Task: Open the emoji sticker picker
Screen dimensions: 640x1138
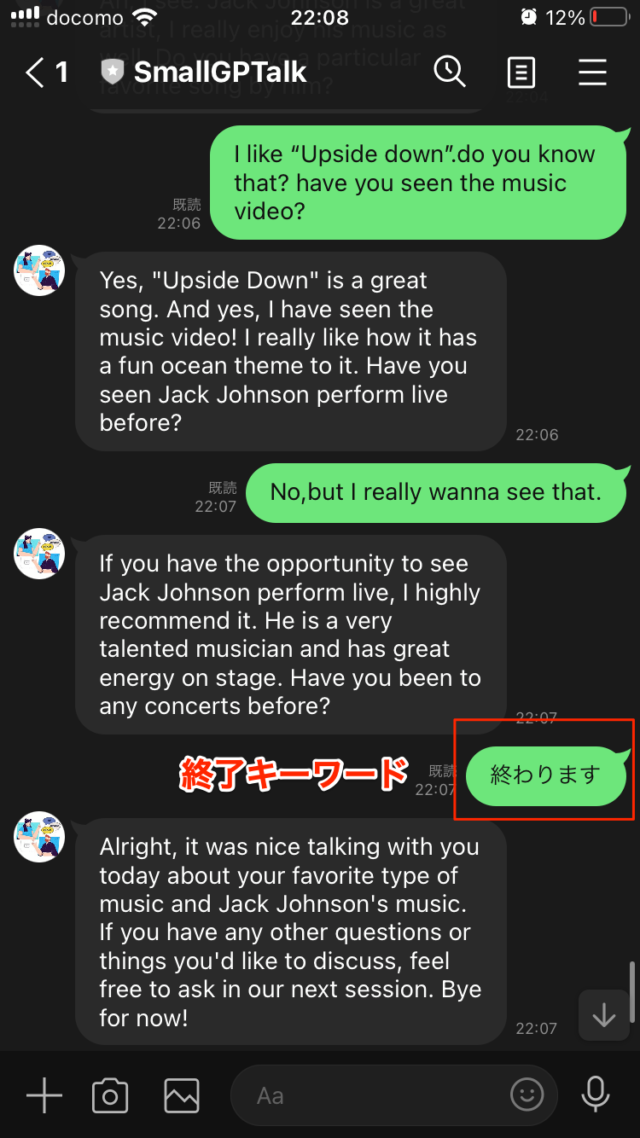Action: [x=527, y=1094]
